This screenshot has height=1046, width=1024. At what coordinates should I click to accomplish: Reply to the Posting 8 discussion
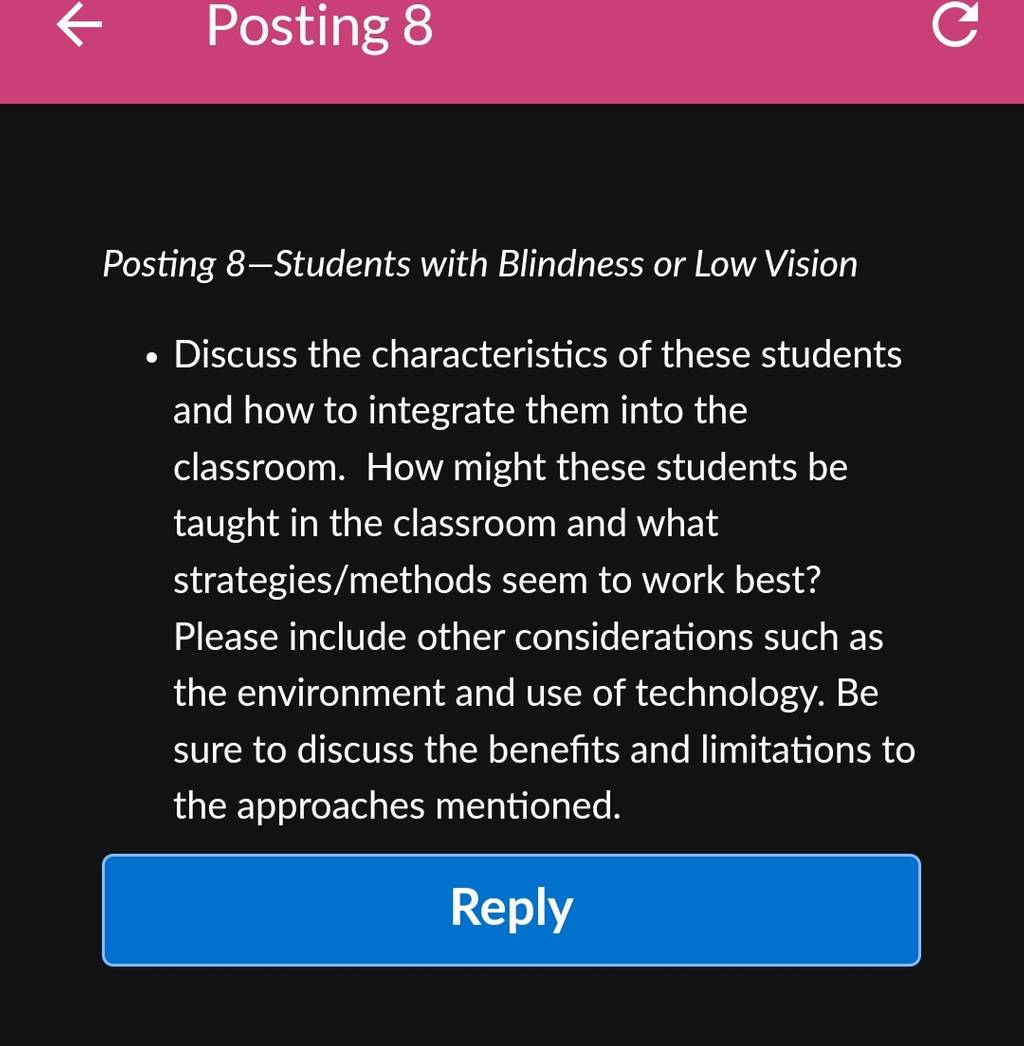tap(512, 910)
